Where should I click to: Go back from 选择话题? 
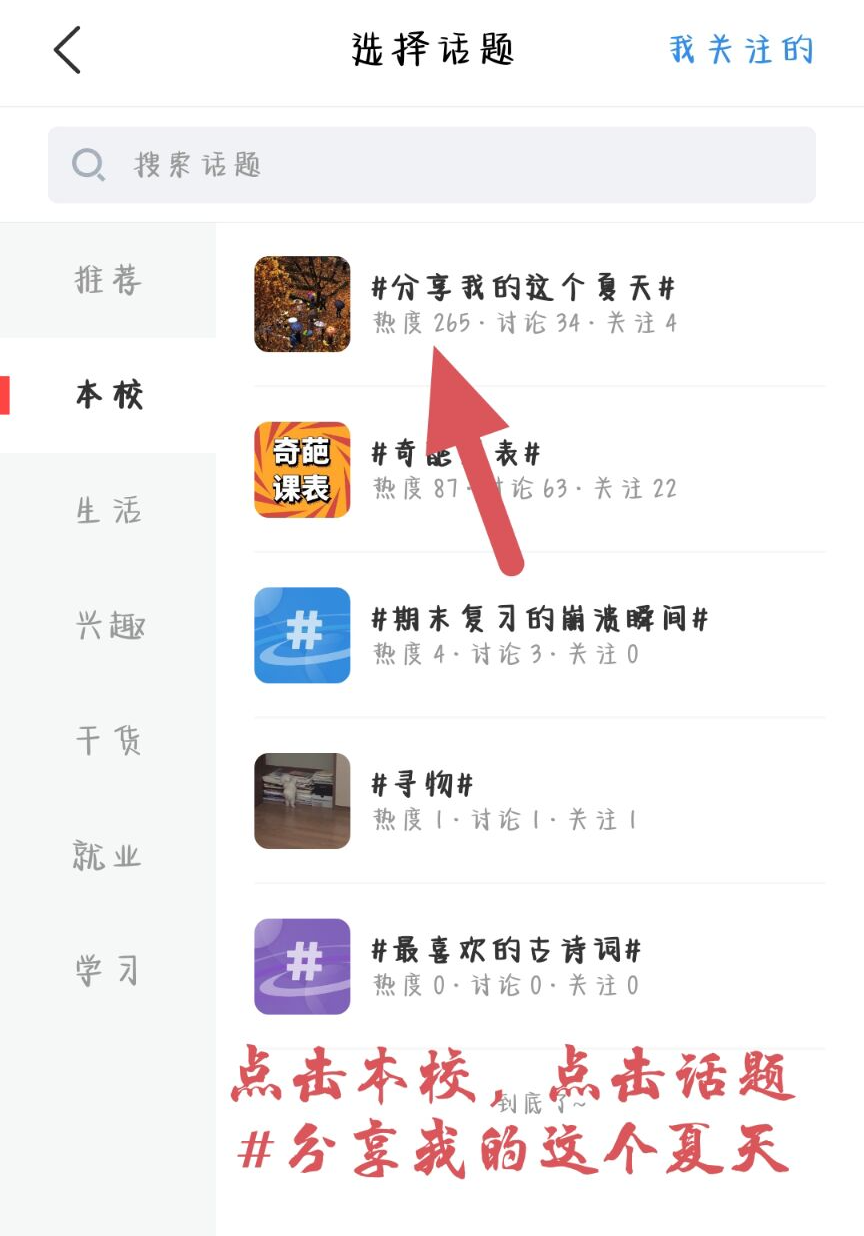pyautogui.click(x=67, y=50)
